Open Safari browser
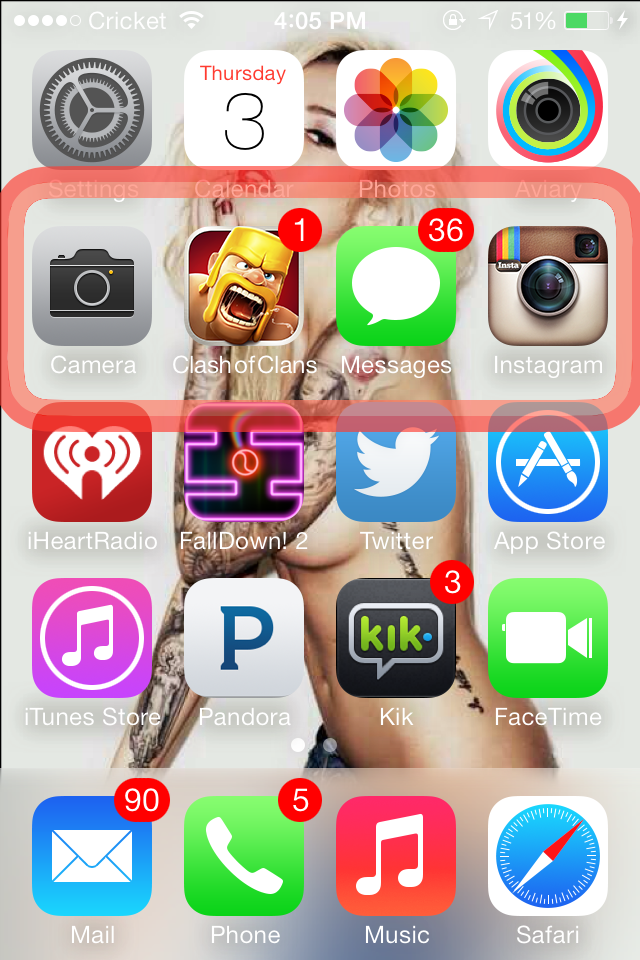640x960 pixels. 548,856
